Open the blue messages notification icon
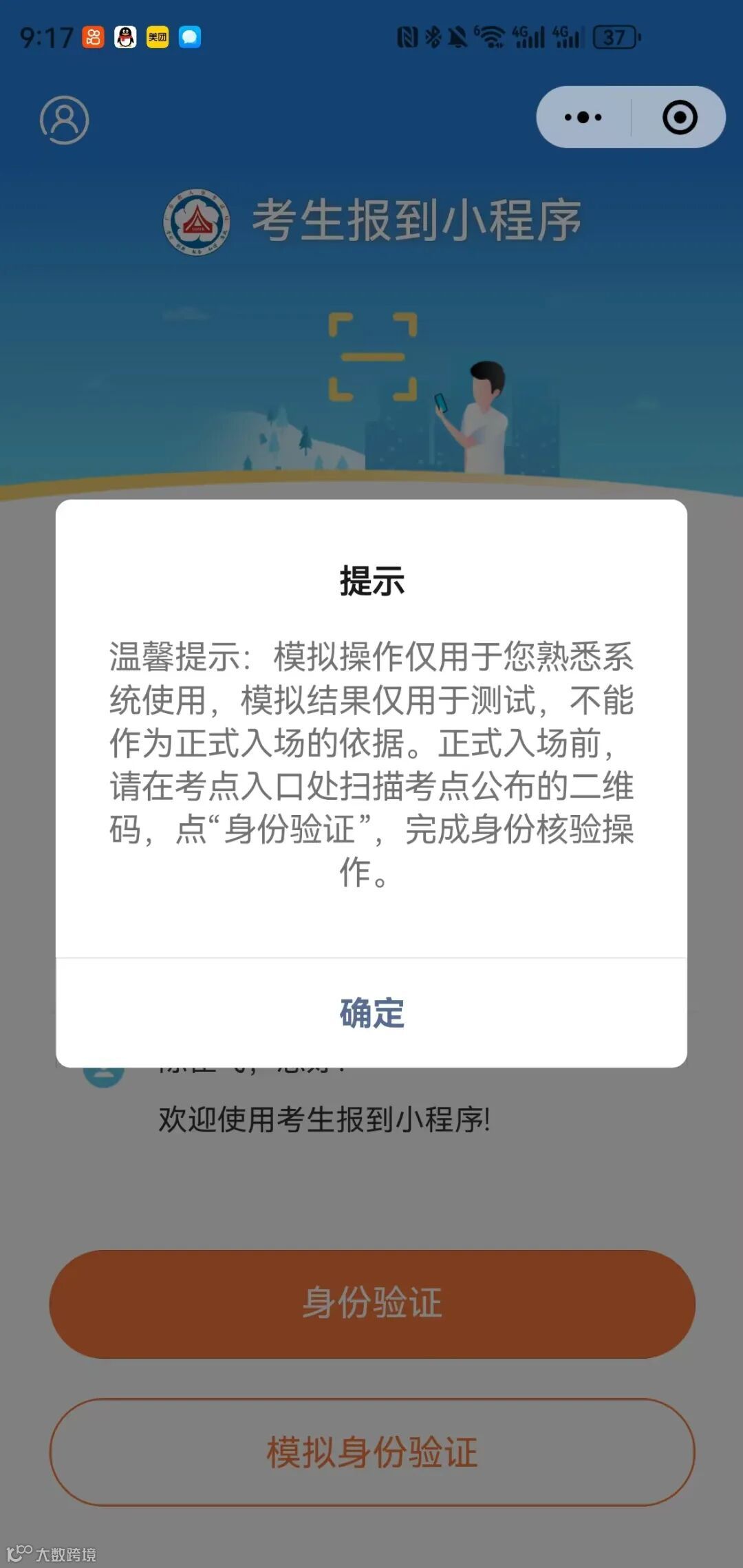Viewport: 743px width, 1568px height. [189, 38]
